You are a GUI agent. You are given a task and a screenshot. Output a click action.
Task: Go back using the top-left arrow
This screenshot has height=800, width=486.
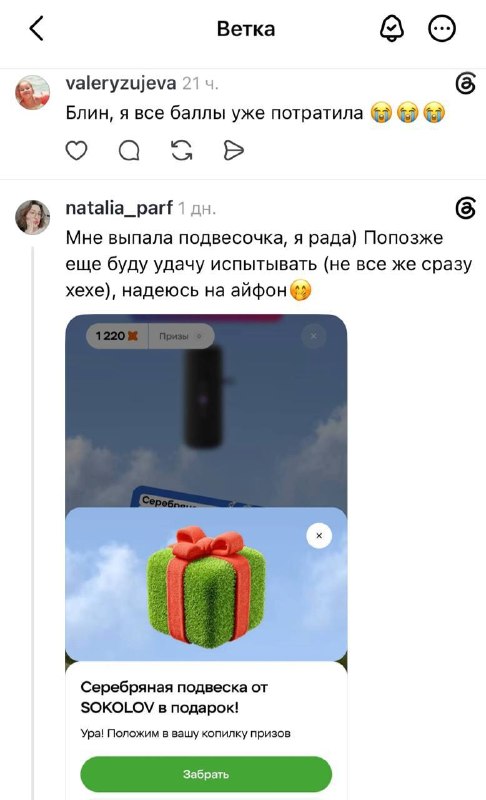tap(36, 28)
